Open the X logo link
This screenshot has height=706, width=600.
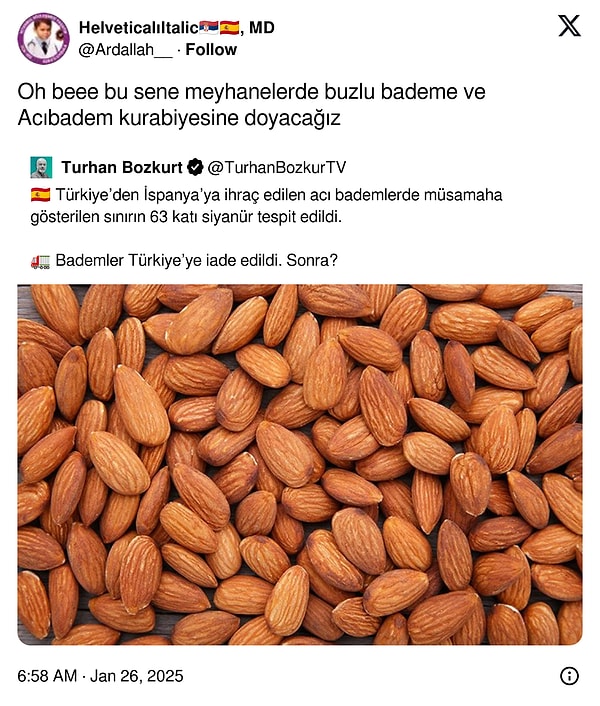(569, 26)
